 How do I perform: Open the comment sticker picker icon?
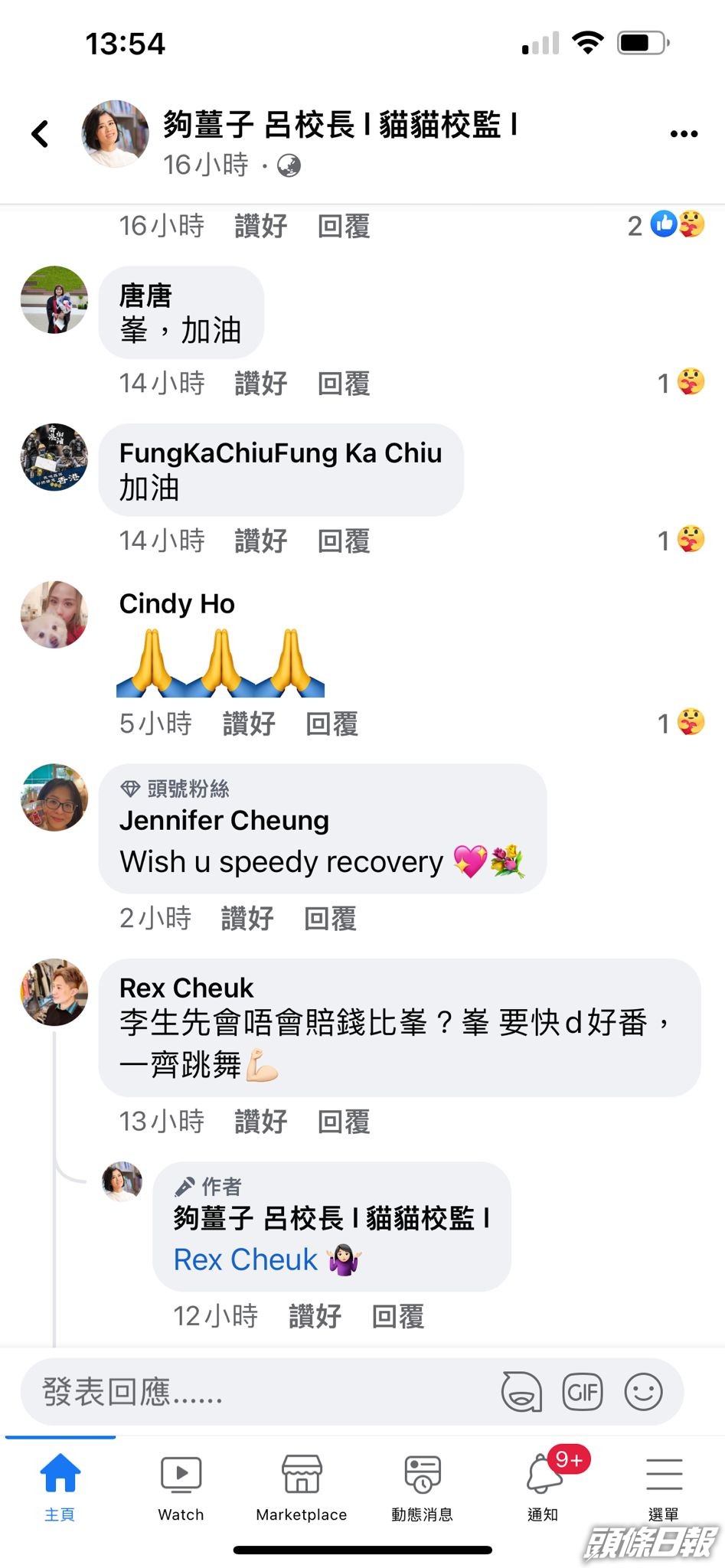(521, 1393)
